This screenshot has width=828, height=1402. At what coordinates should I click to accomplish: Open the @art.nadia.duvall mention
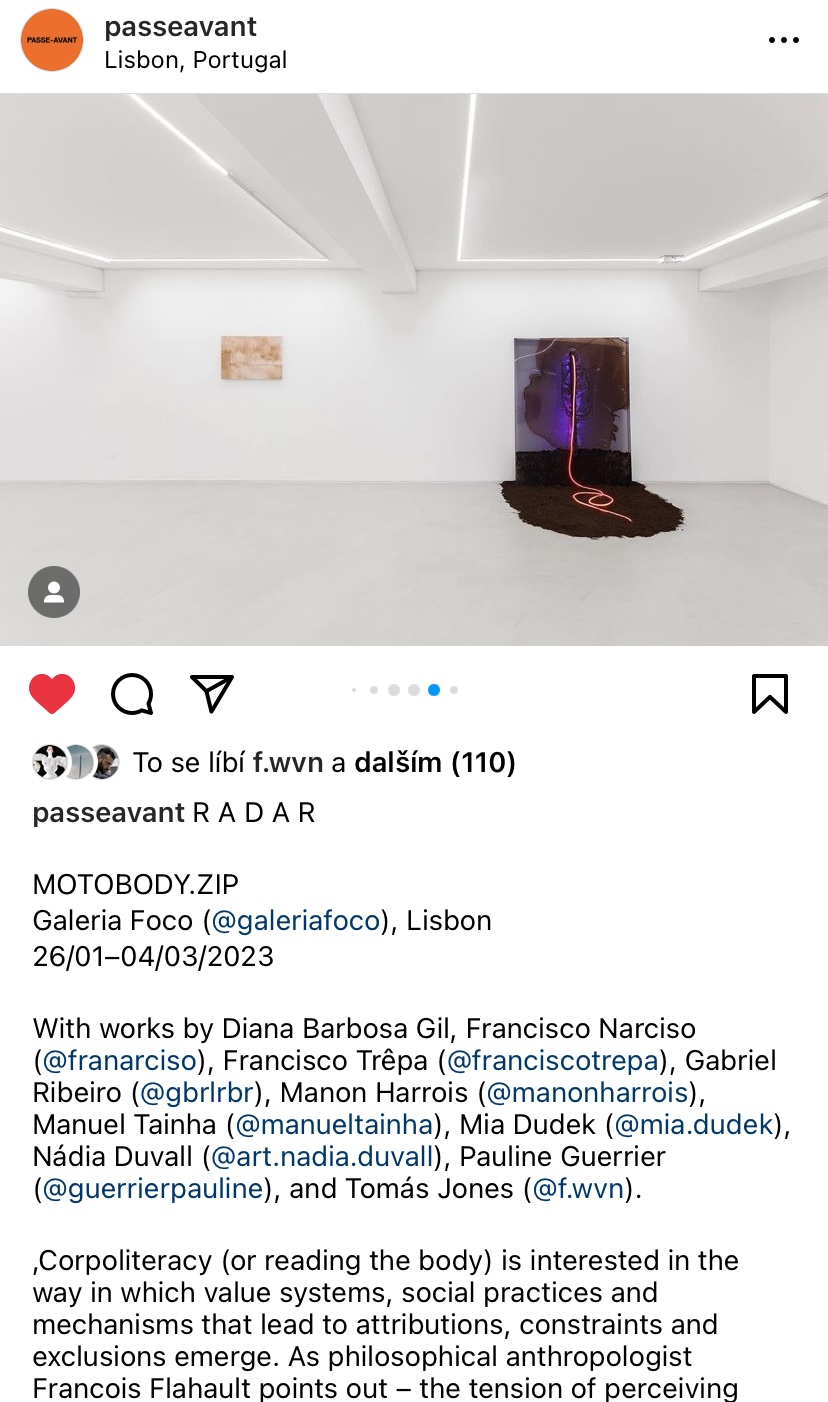323,1157
